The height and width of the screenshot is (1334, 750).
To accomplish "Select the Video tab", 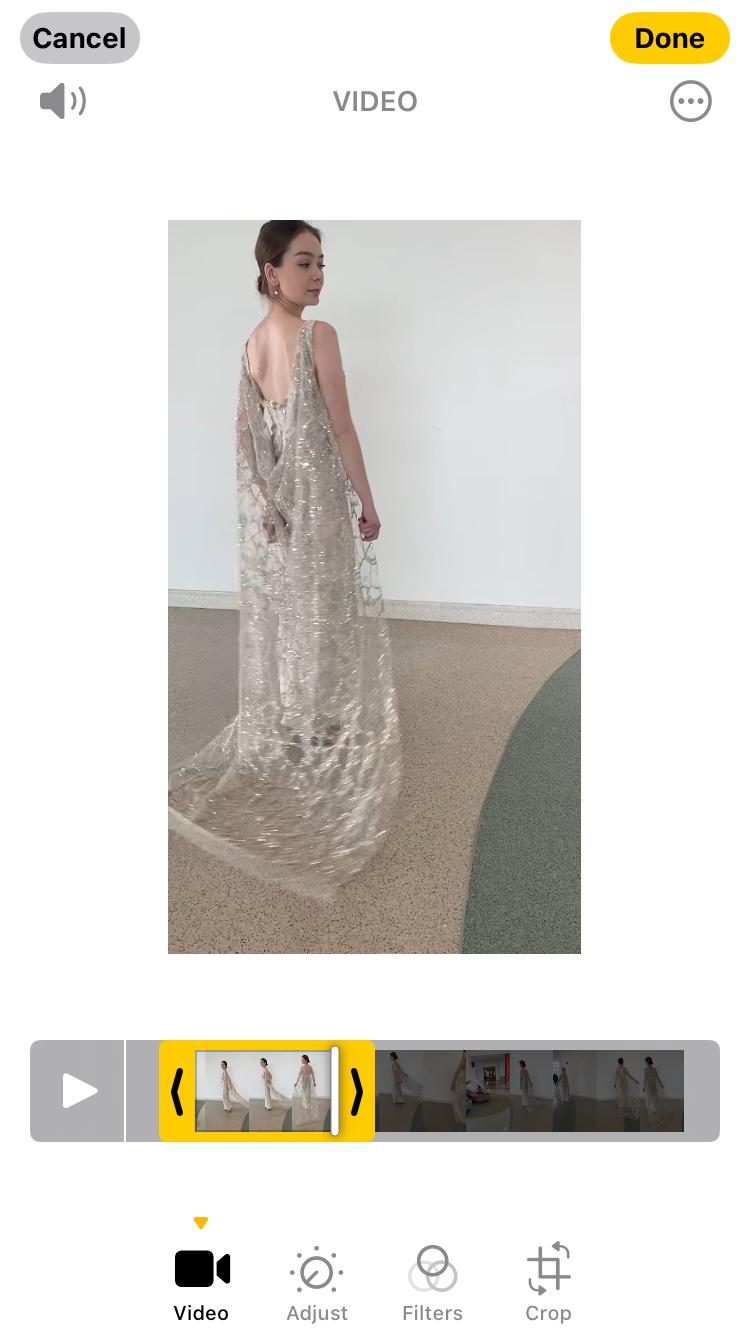I will (201, 1285).
